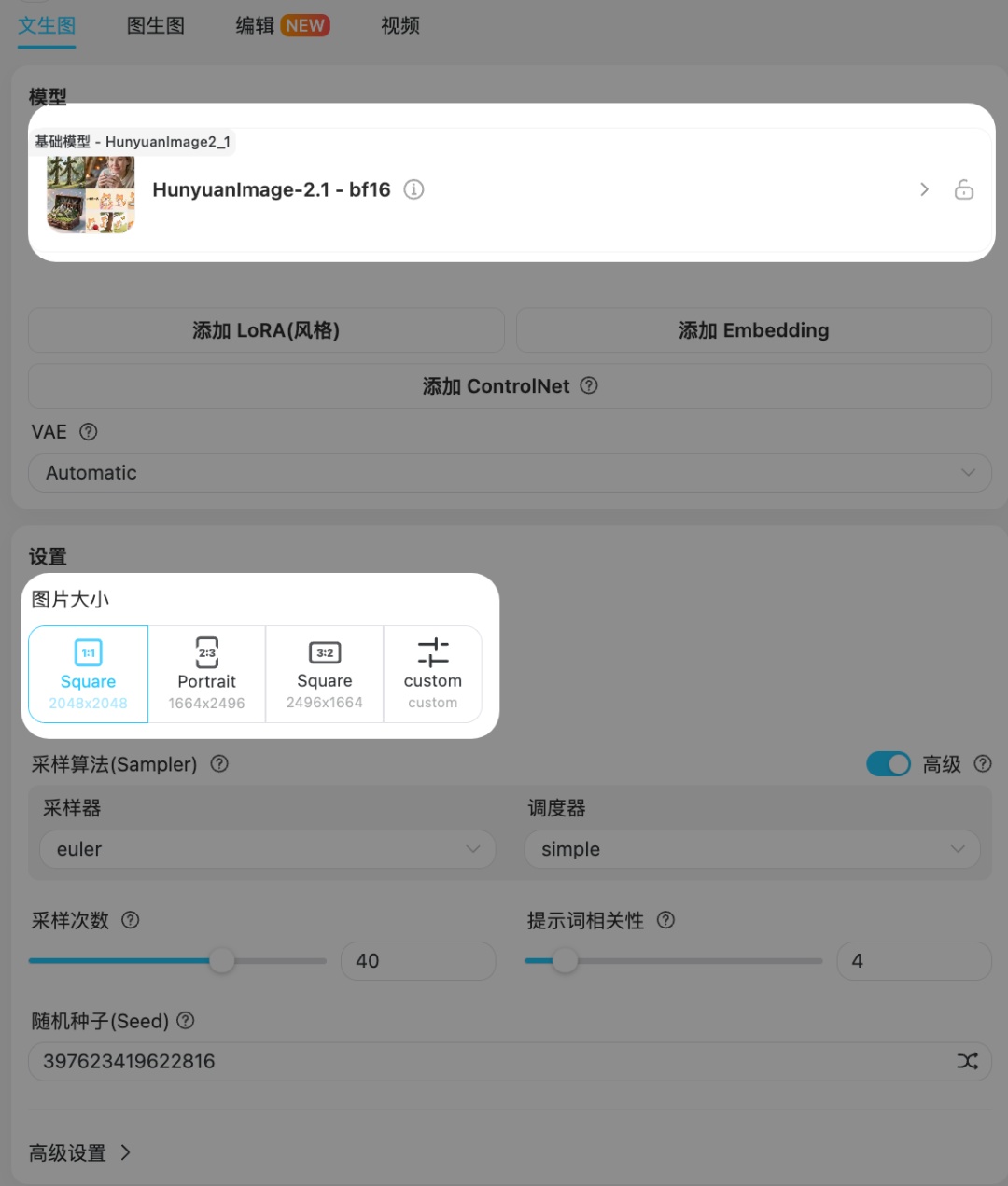Image resolution: width=1008 pixels, height=1186 pixels.
Task: Open the 编辑 NEW tab
Action: pyautogui.click(x=282, y=26)
